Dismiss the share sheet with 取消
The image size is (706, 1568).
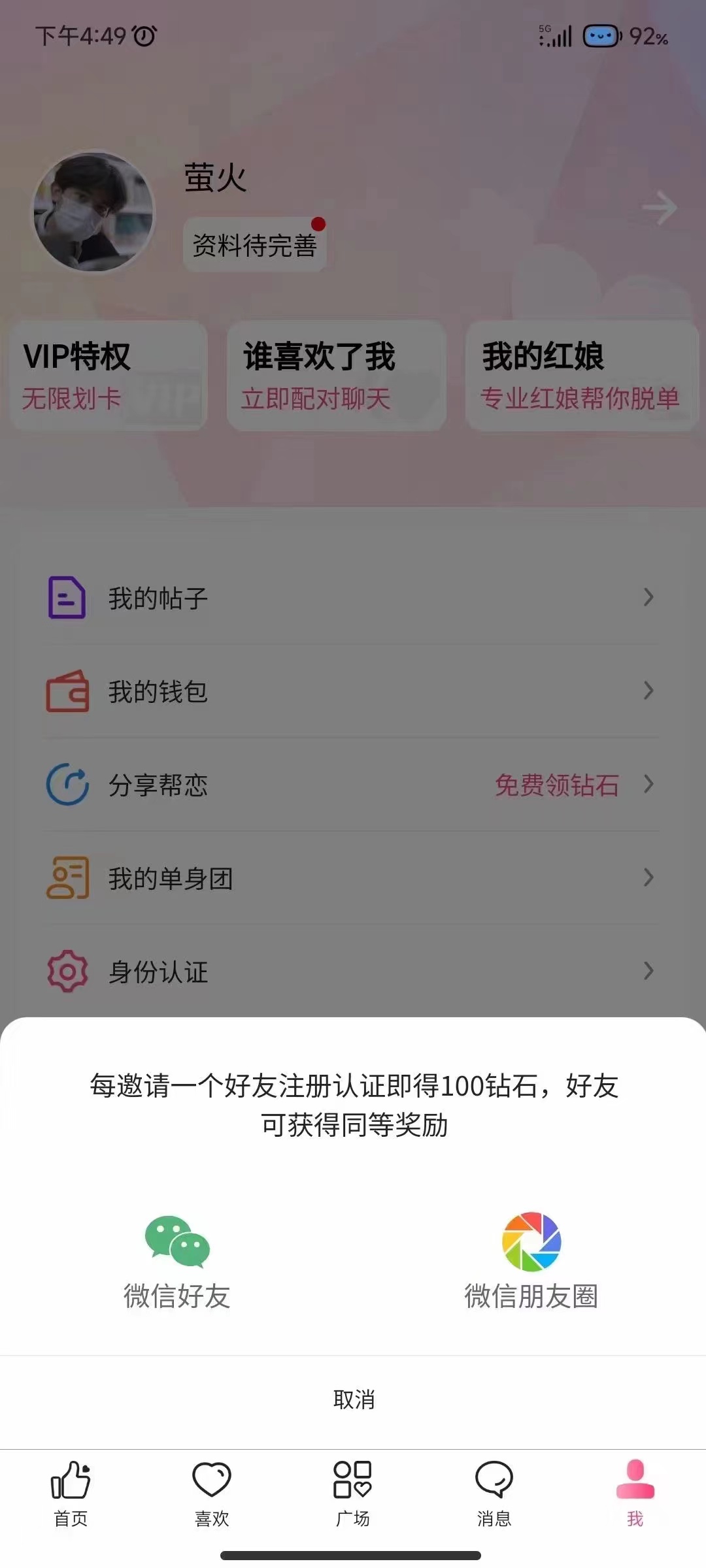[353, 1399]
